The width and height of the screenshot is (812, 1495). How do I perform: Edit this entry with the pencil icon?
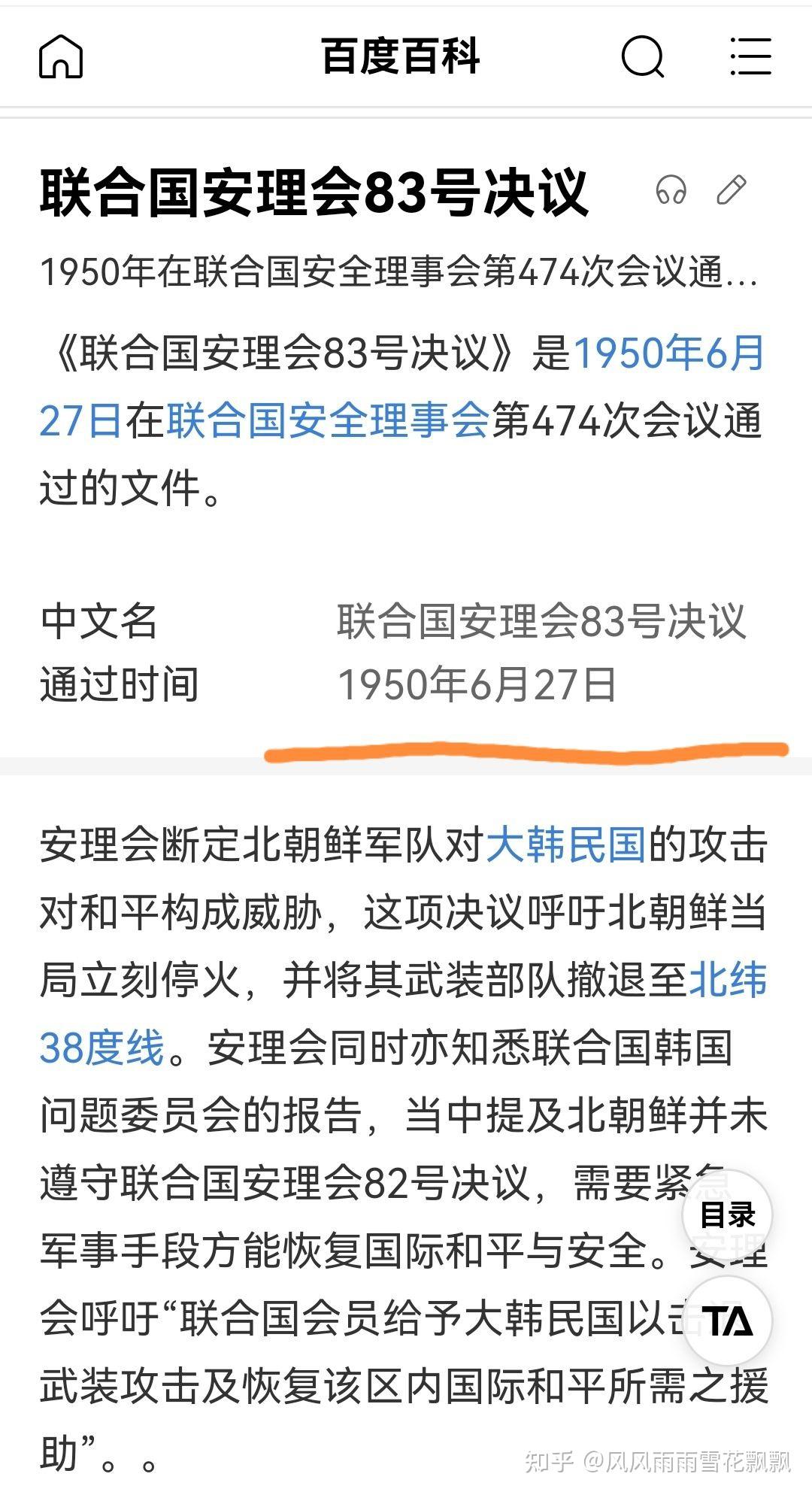tap(731, 190)
